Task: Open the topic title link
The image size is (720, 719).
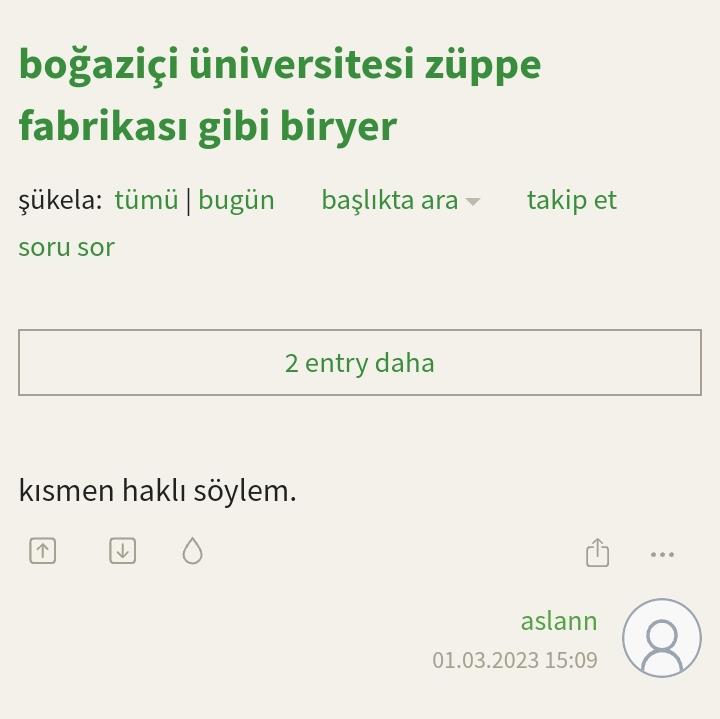Action: (279, 95)
